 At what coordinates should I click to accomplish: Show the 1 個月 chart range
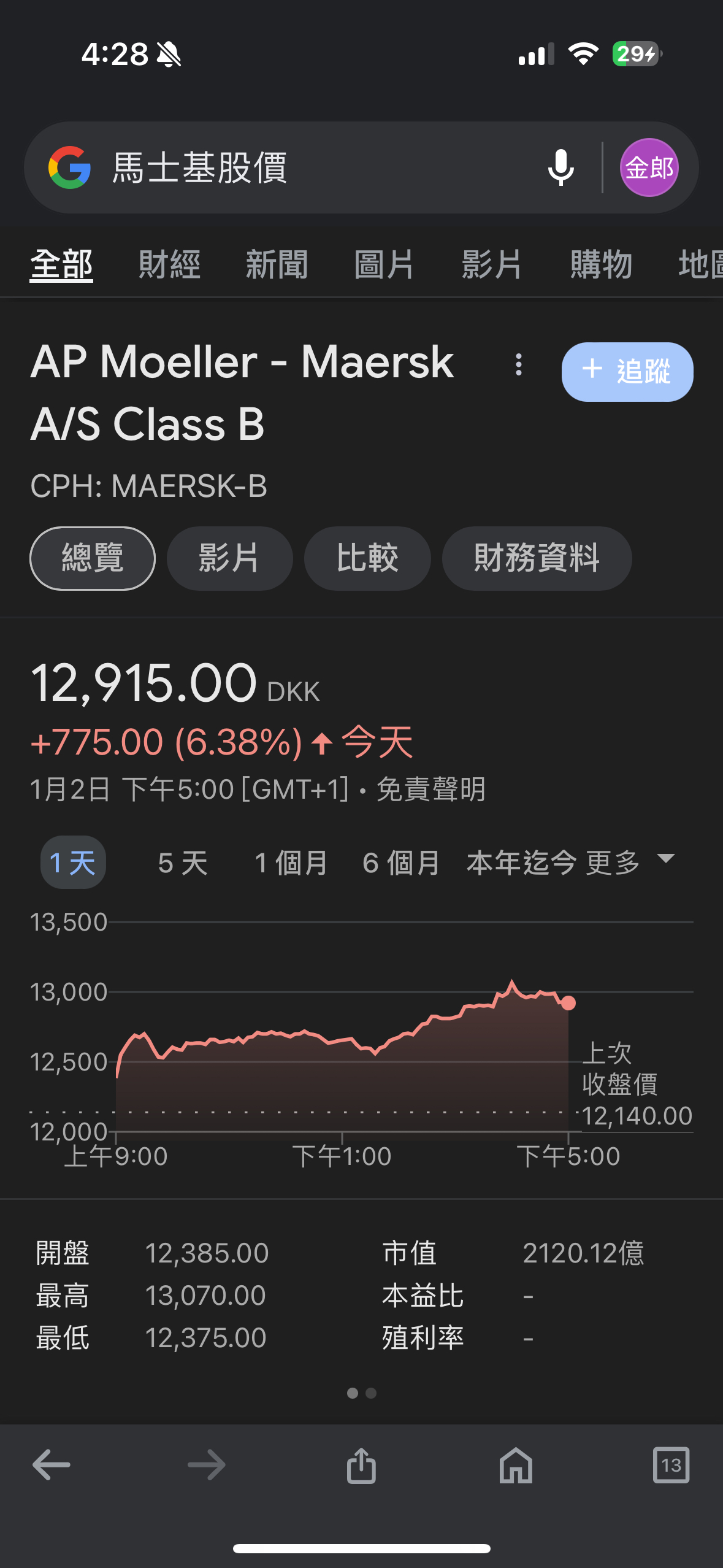pyautogui.click(x=291, y=863)
